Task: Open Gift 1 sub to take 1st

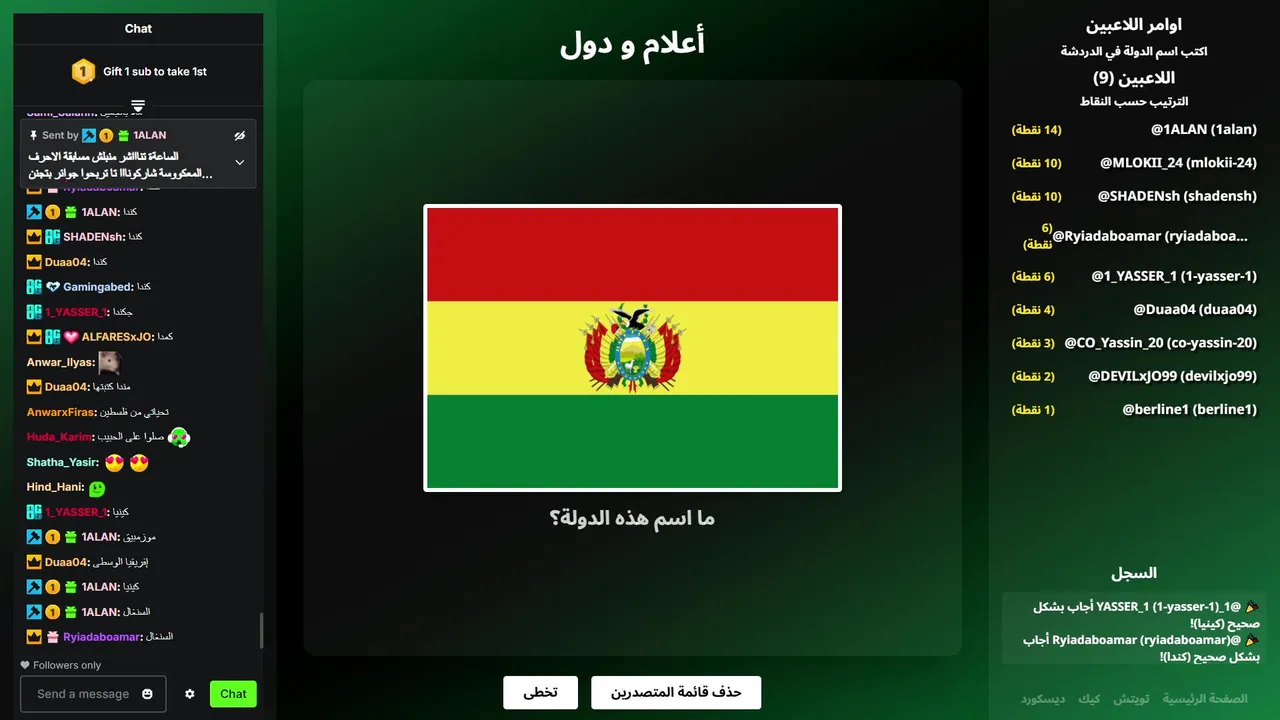Action: tap(139, 71)
